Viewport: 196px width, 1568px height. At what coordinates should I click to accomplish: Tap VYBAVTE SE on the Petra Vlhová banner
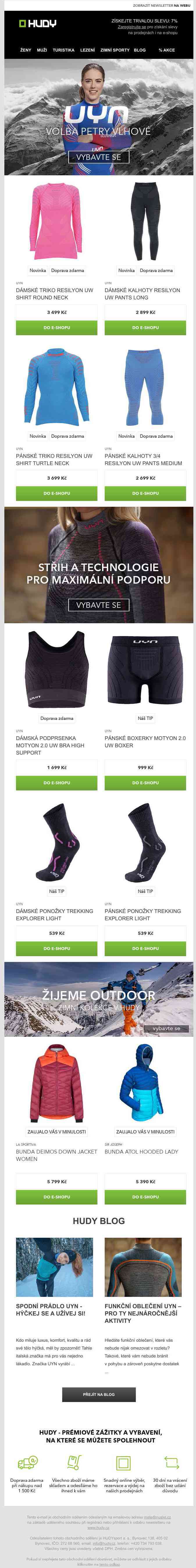(98, 156)
